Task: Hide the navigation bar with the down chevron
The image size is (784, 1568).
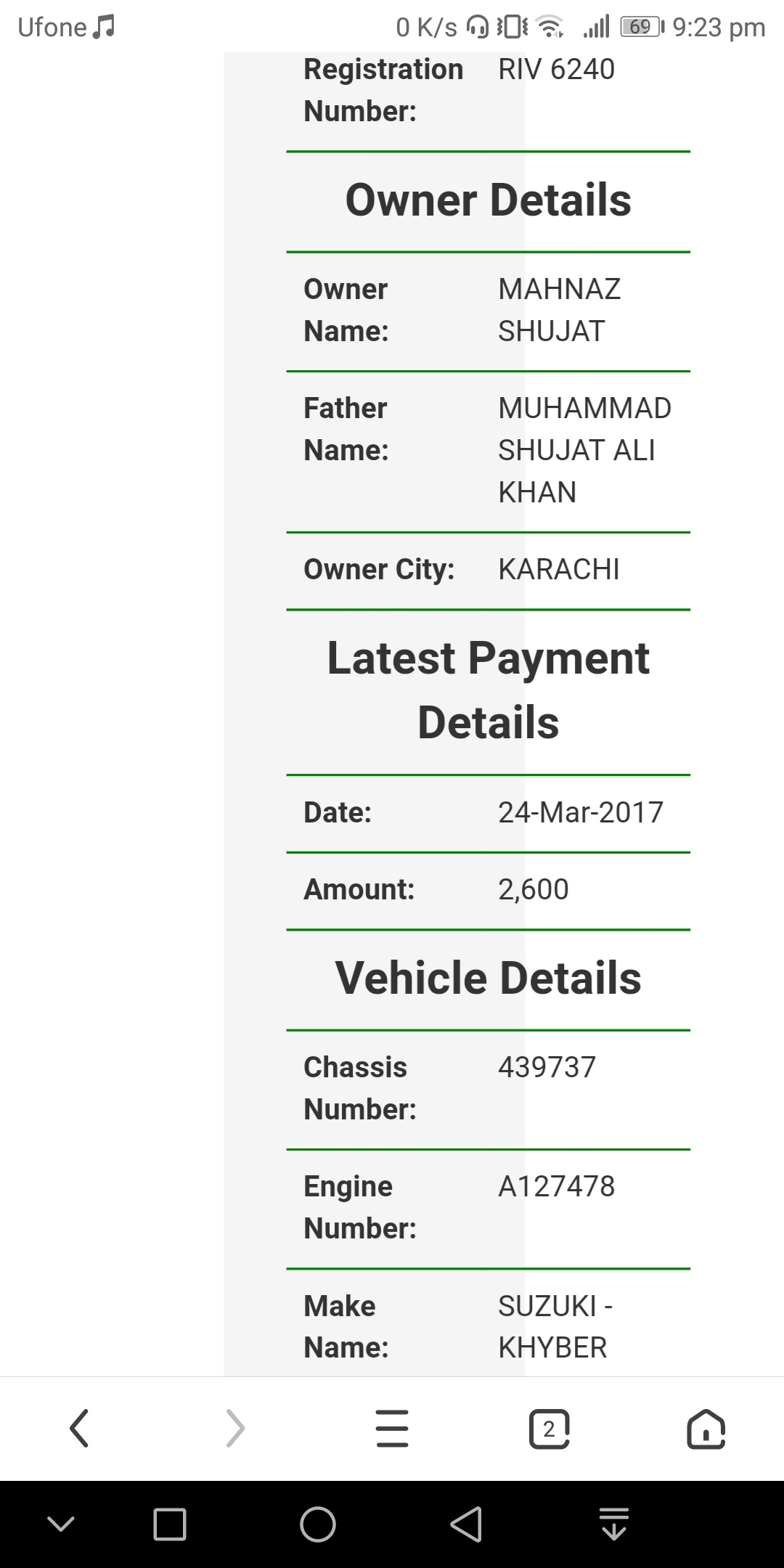Action: pos(61,1524)
